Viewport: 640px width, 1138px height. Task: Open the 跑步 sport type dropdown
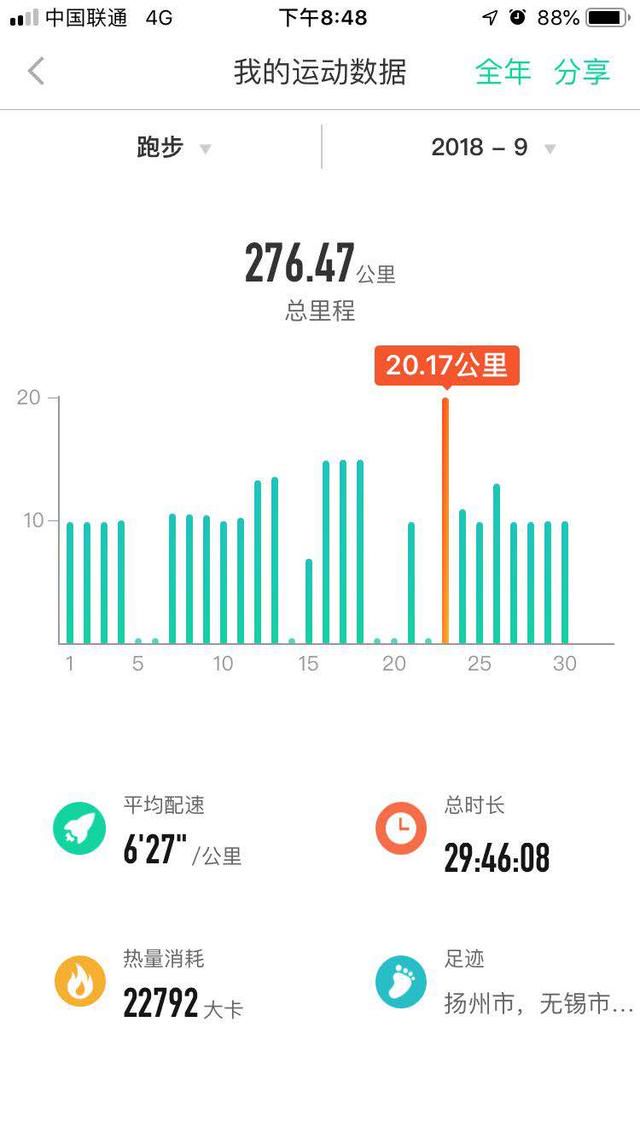tap(174, 148)
